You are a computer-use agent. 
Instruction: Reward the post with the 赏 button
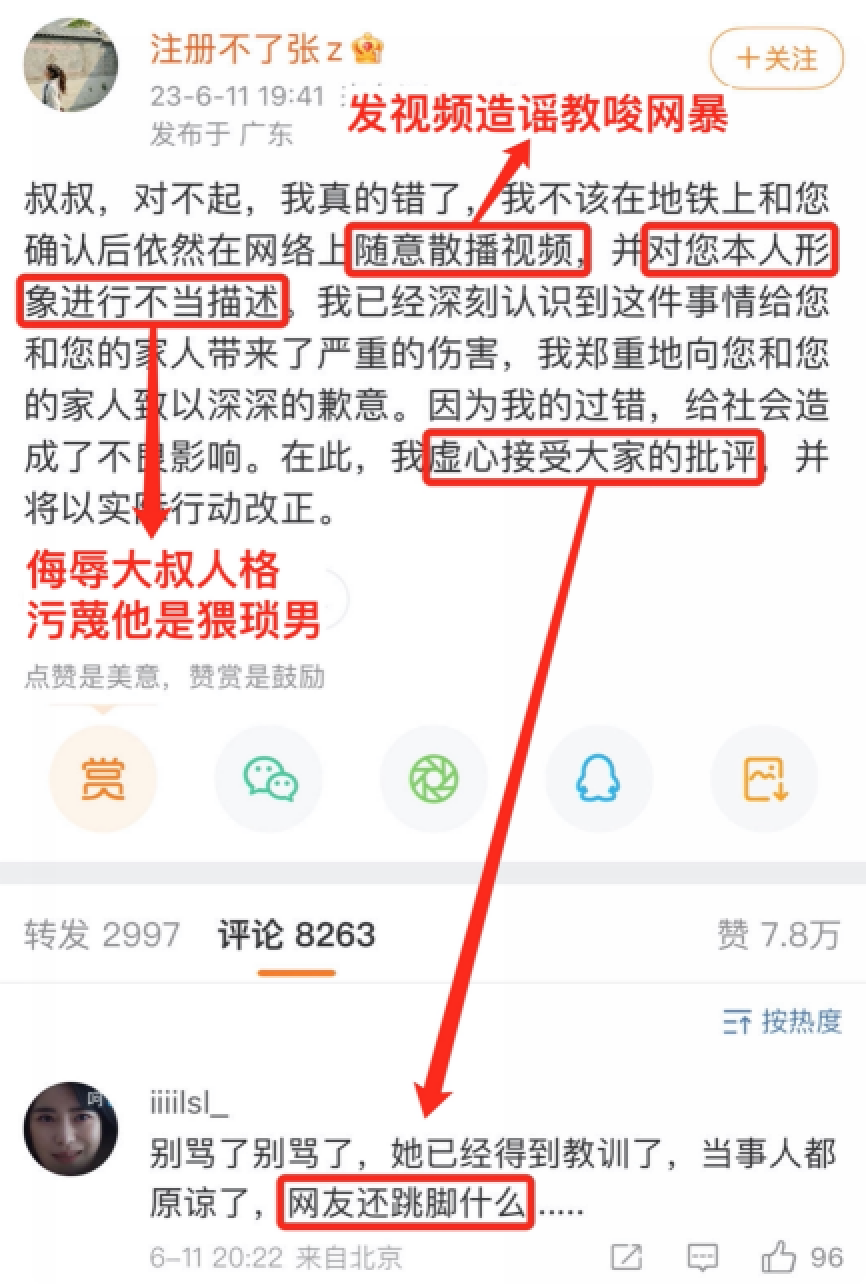coord(104,778)
